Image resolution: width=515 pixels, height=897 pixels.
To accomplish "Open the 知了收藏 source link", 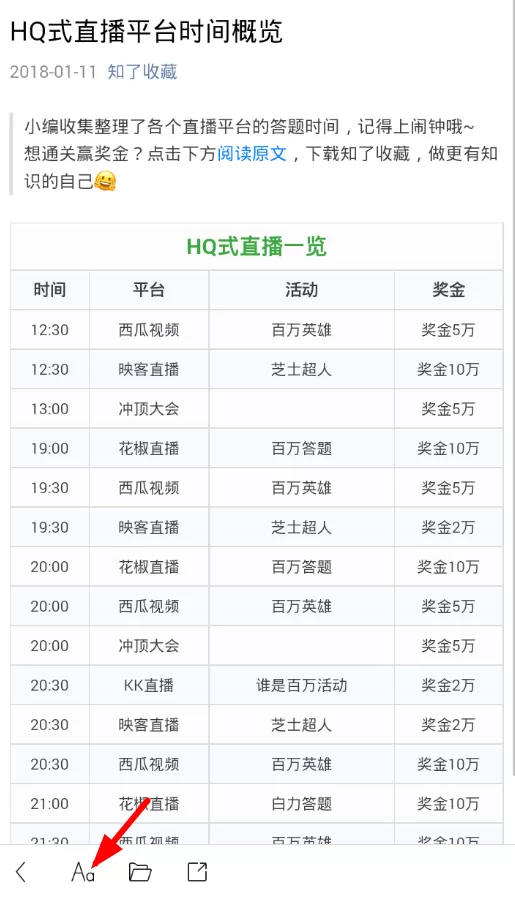I will (x=142, y=72).
